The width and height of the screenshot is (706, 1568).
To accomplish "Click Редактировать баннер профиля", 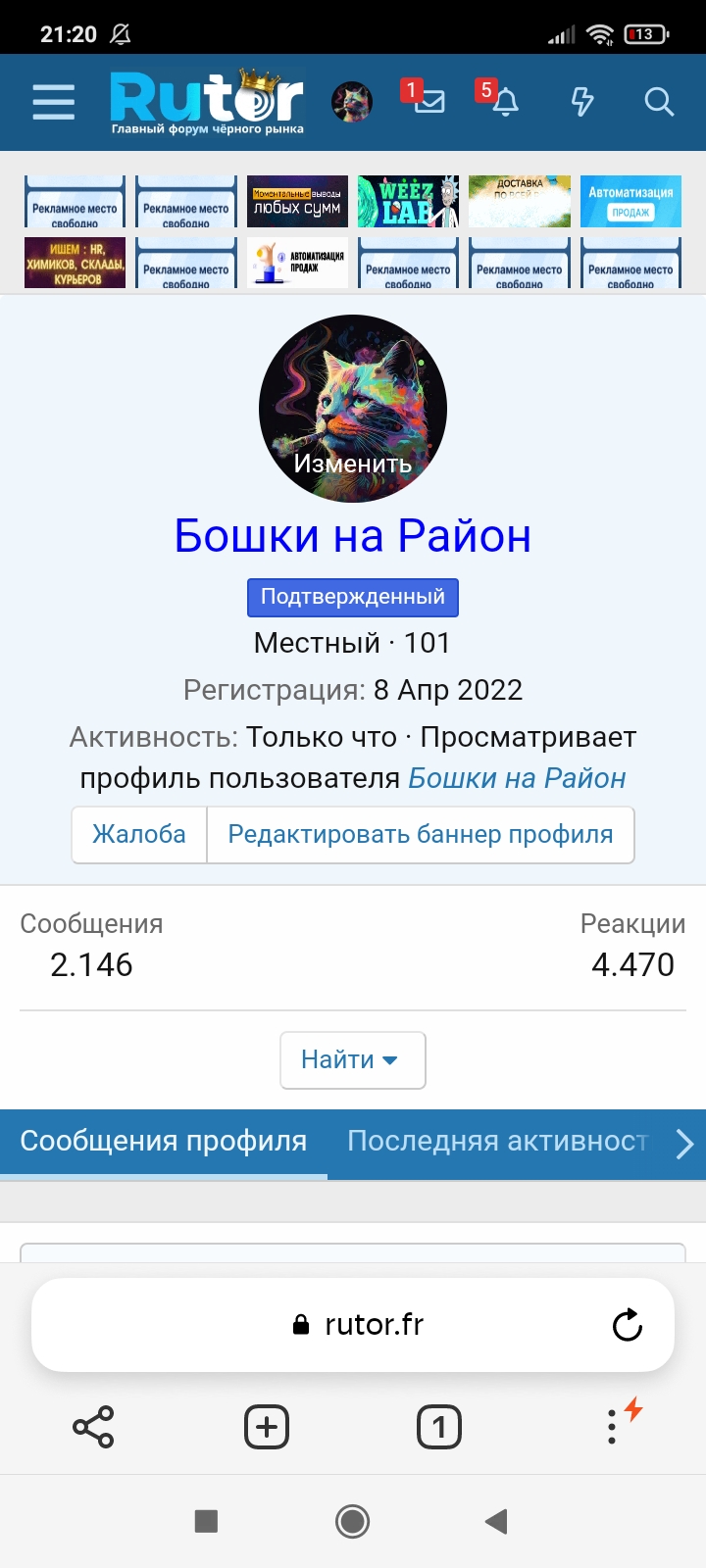I will point(421,834).
